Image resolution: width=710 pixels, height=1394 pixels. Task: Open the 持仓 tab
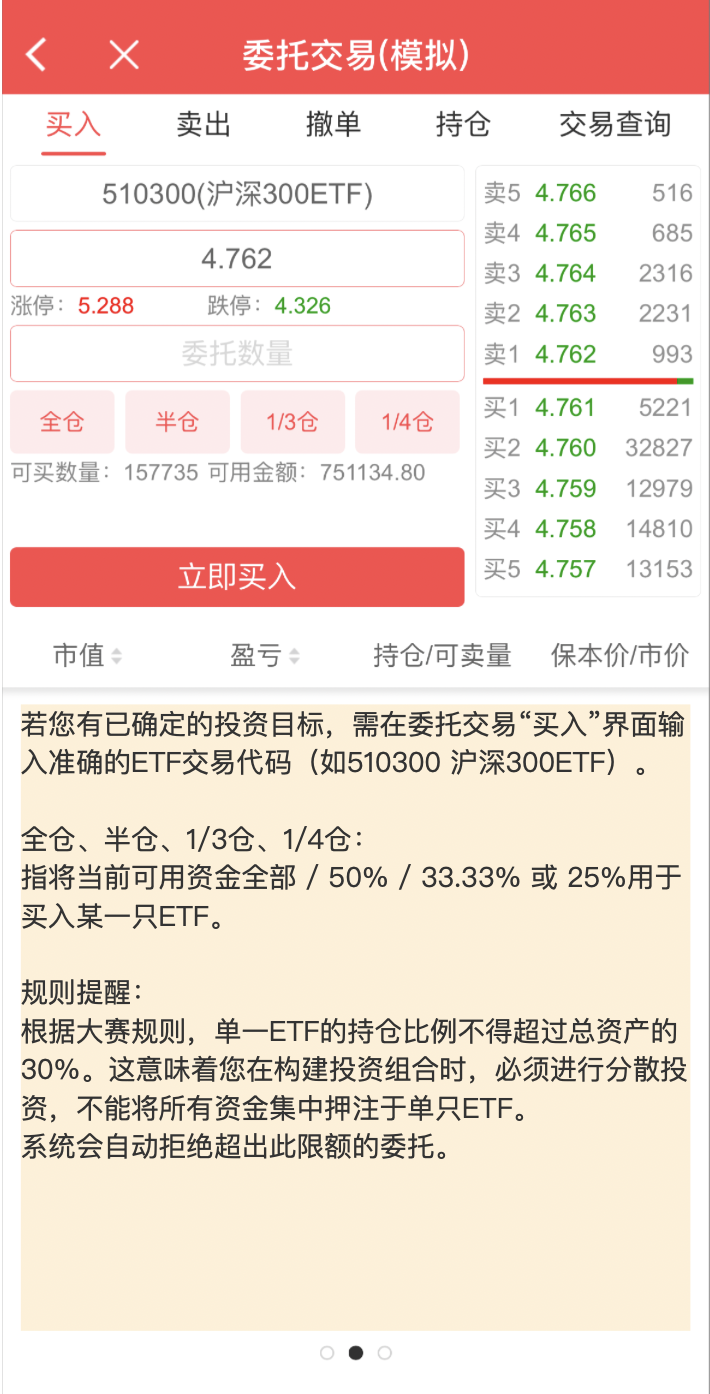(463, 125)
